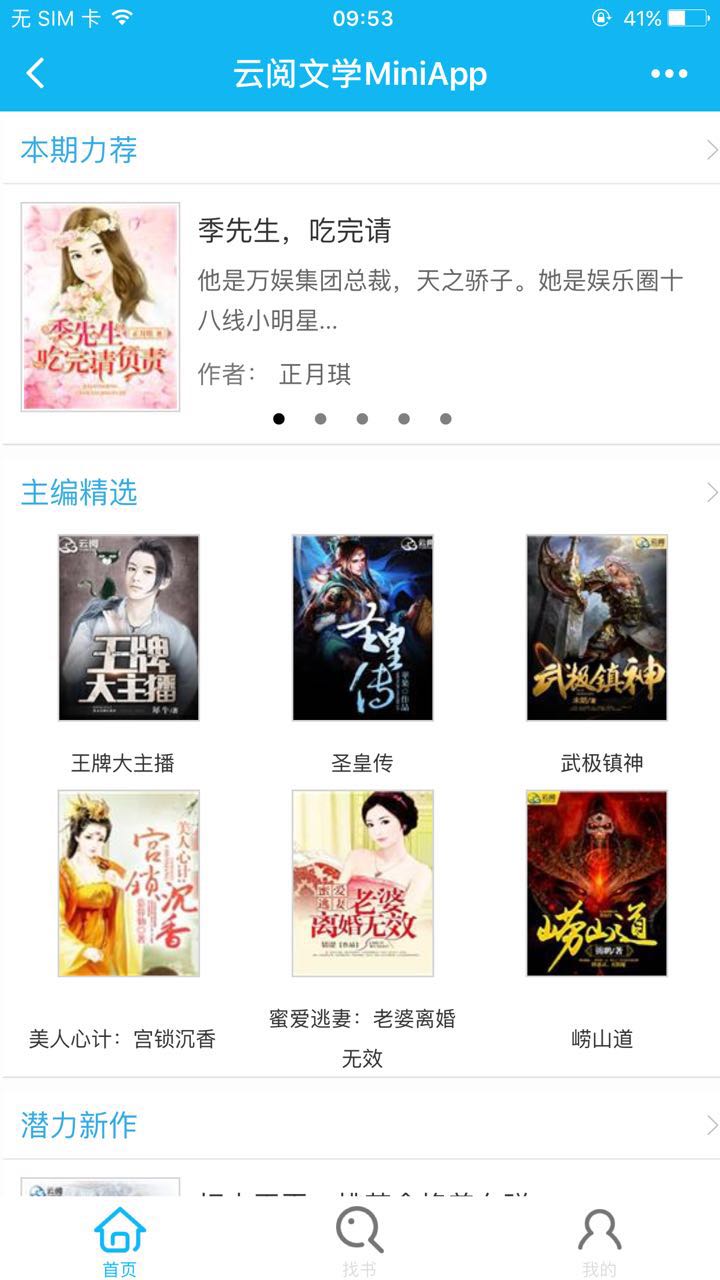Switch to the 找书 tab
The image size is (720, 1280).
(x=360, y=1241)
